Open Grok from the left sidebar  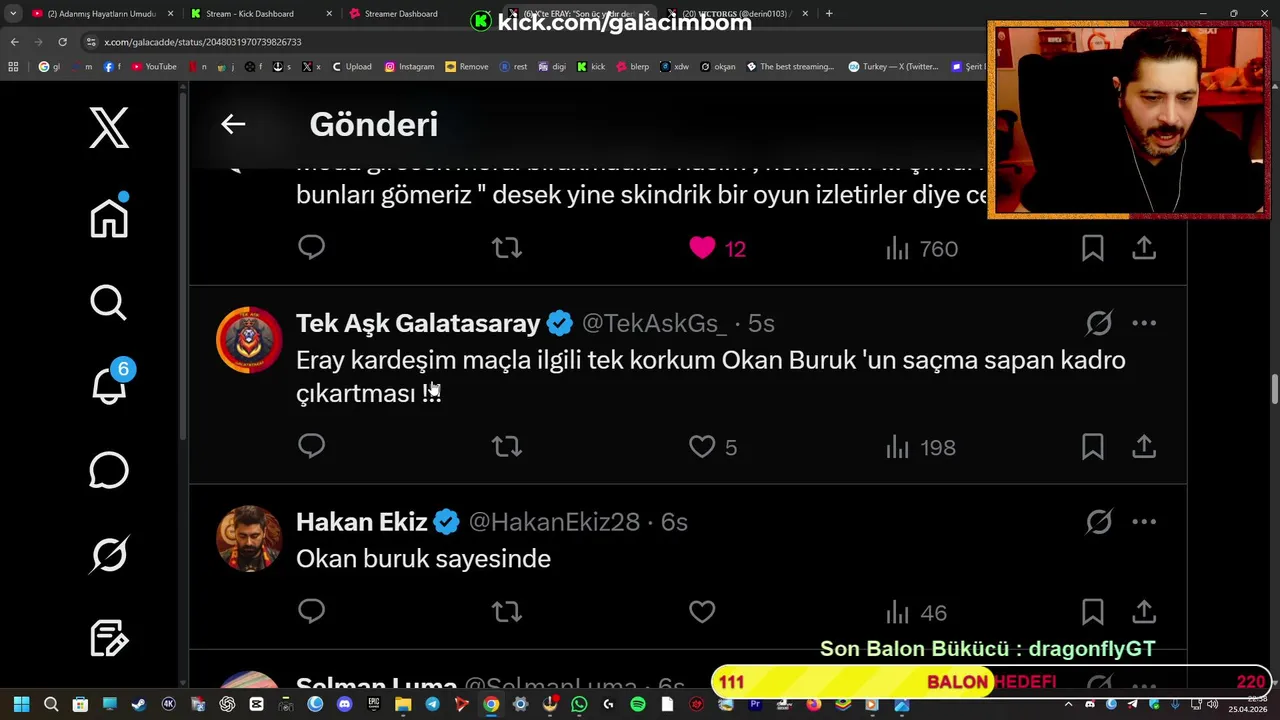(109, 554)
